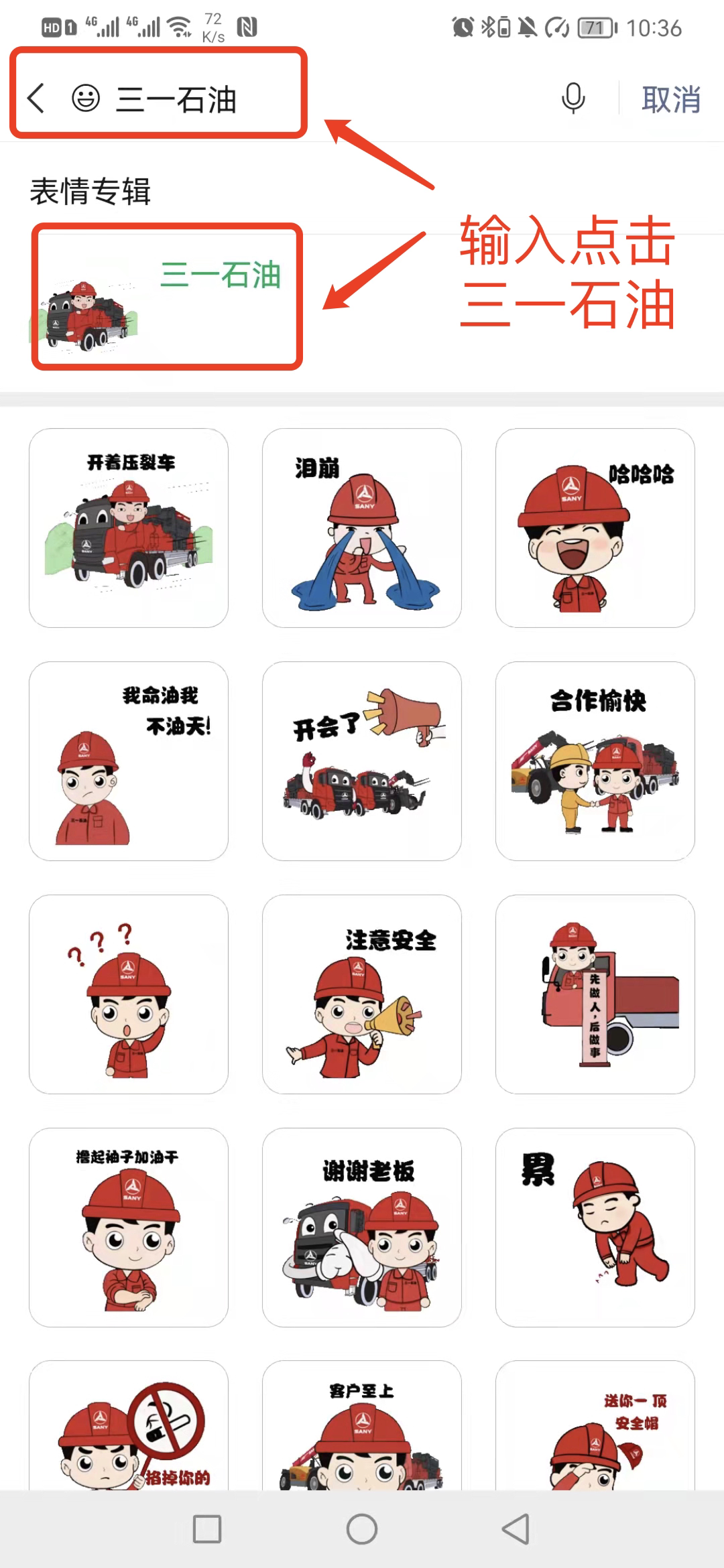The width and height of the screenshot is (724, 1568).
Task: Select the question marks sticker
Action: (129, 994)
